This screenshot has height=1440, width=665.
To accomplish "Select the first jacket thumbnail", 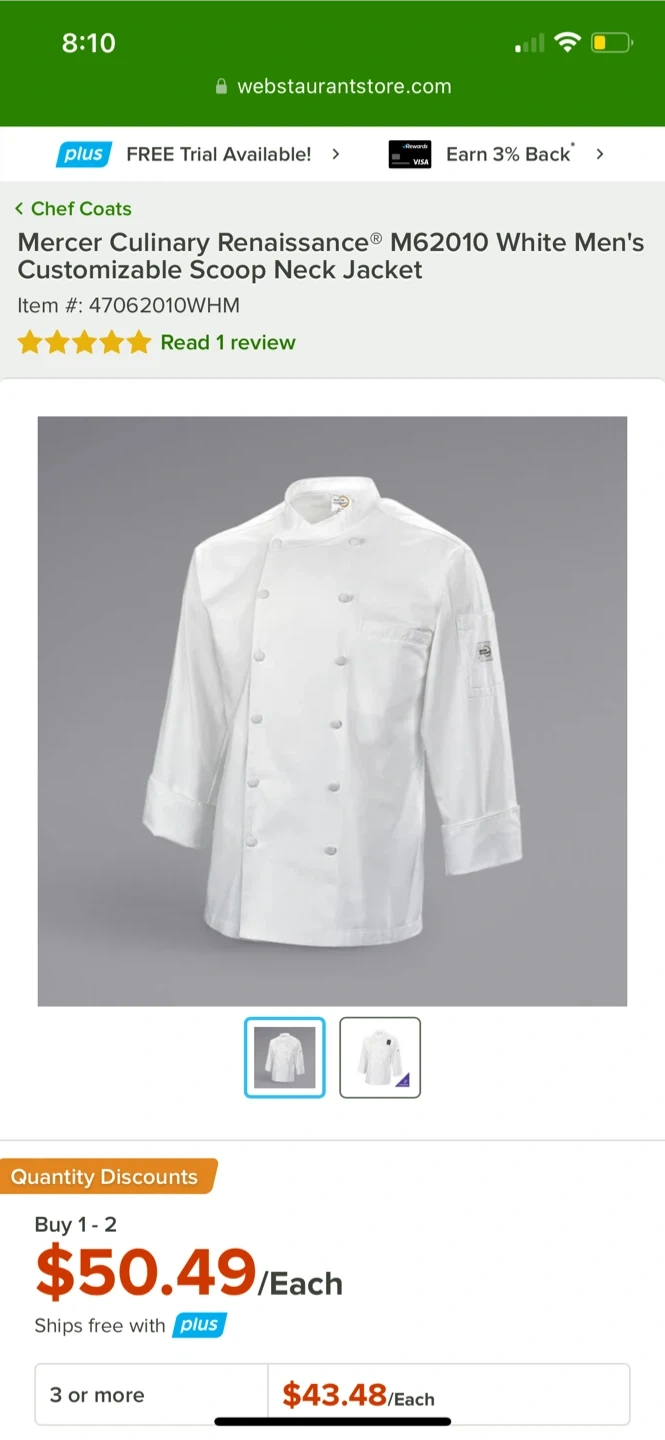I will (285, 1058).
